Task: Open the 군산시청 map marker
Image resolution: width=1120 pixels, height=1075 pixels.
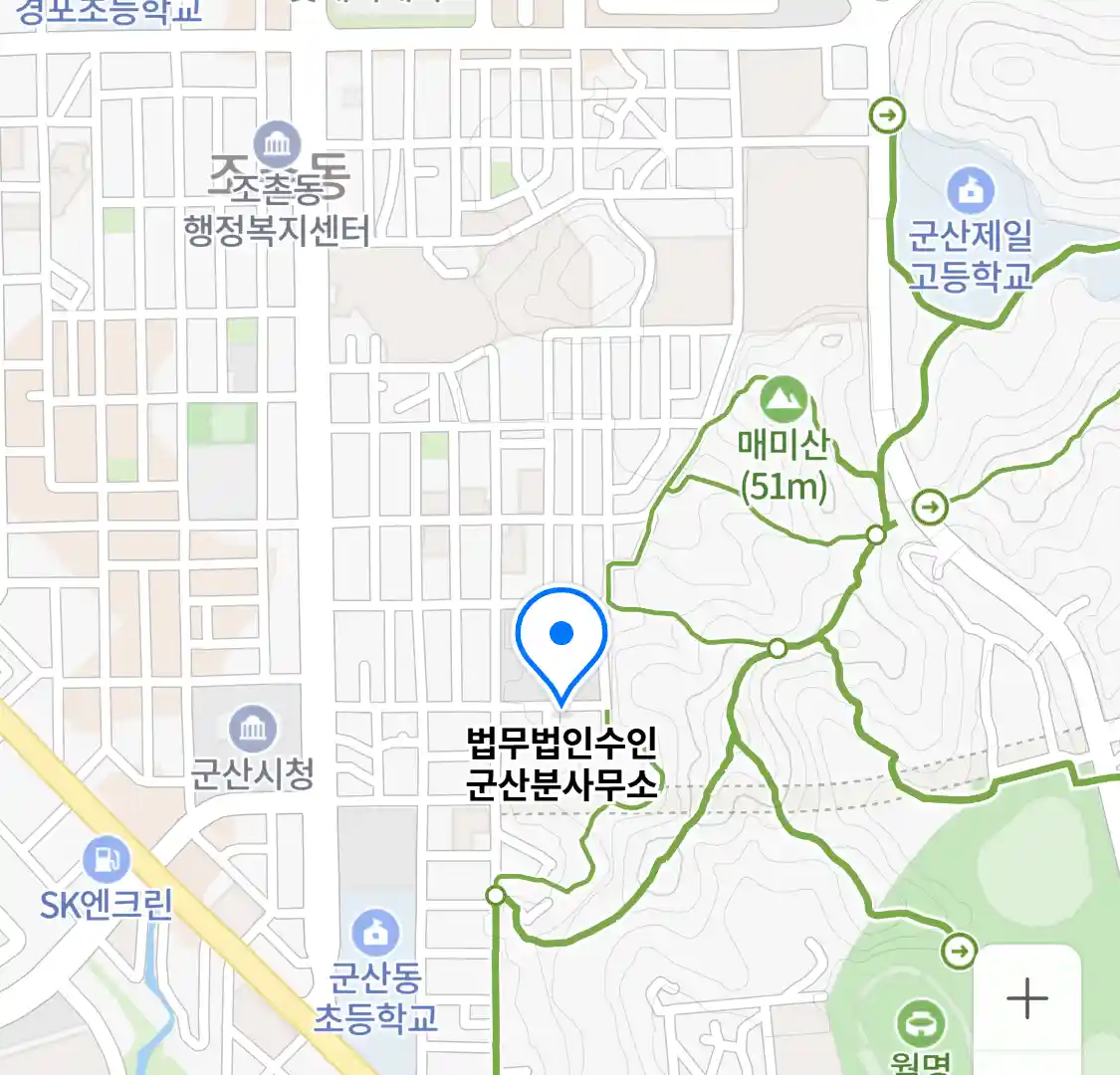Action: coord(253,731)
